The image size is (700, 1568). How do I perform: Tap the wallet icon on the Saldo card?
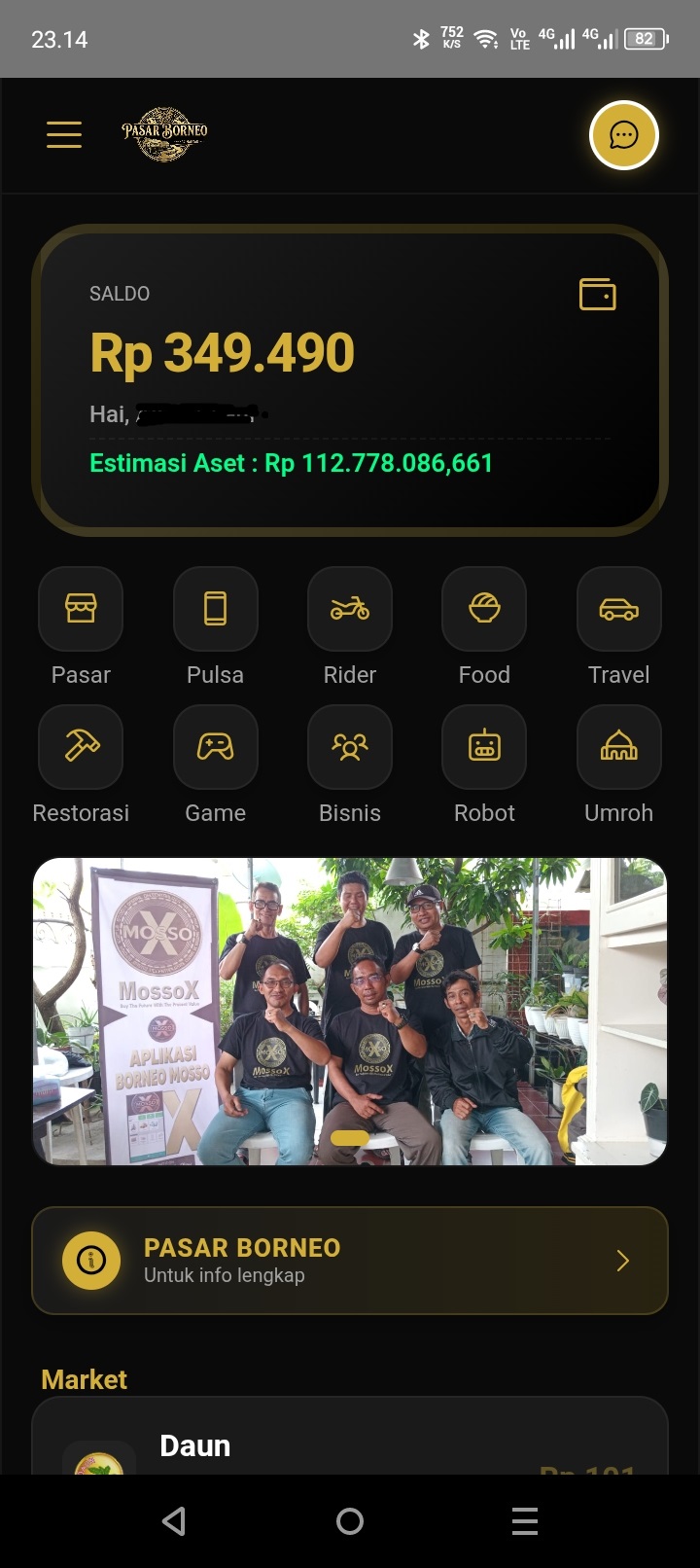(597, 294)
